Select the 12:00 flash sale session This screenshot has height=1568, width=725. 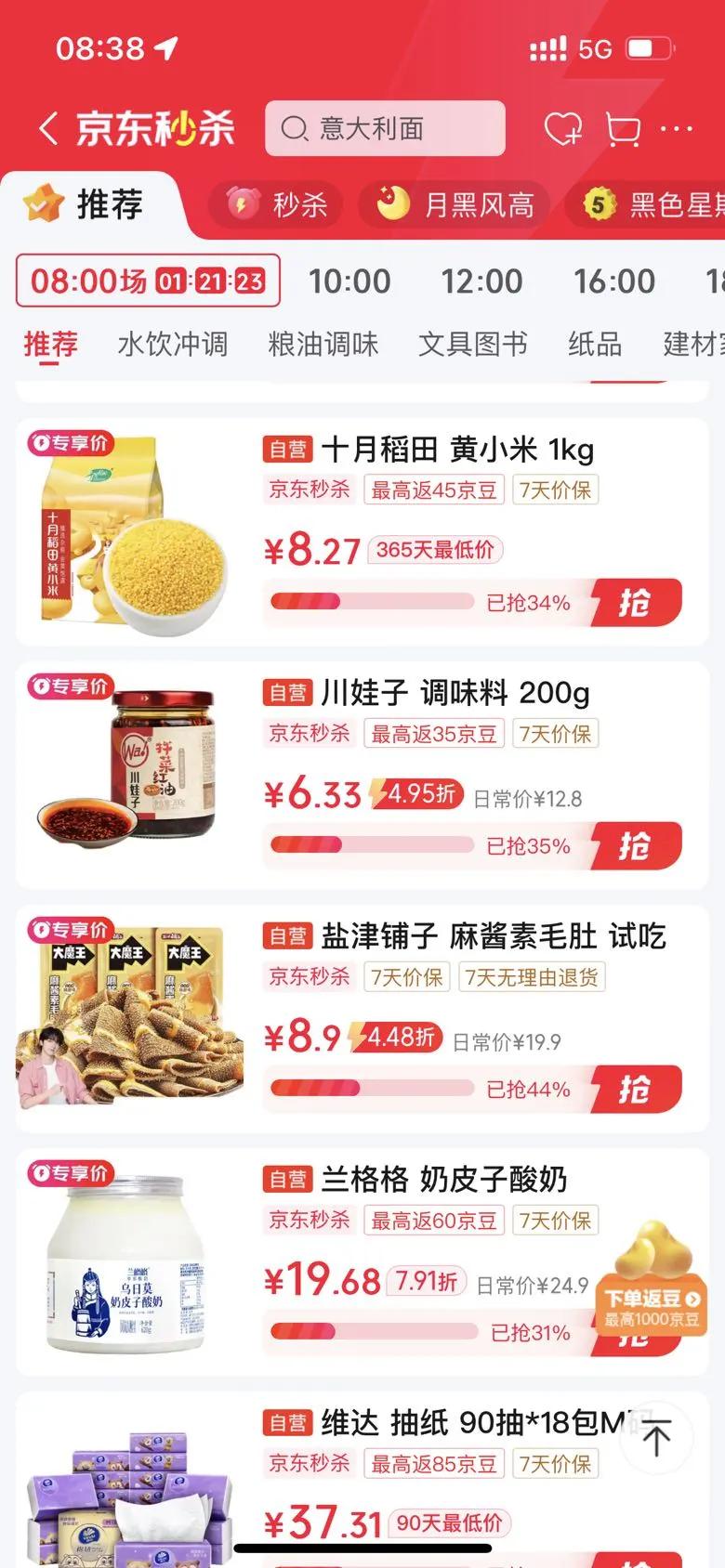[481, 281]
